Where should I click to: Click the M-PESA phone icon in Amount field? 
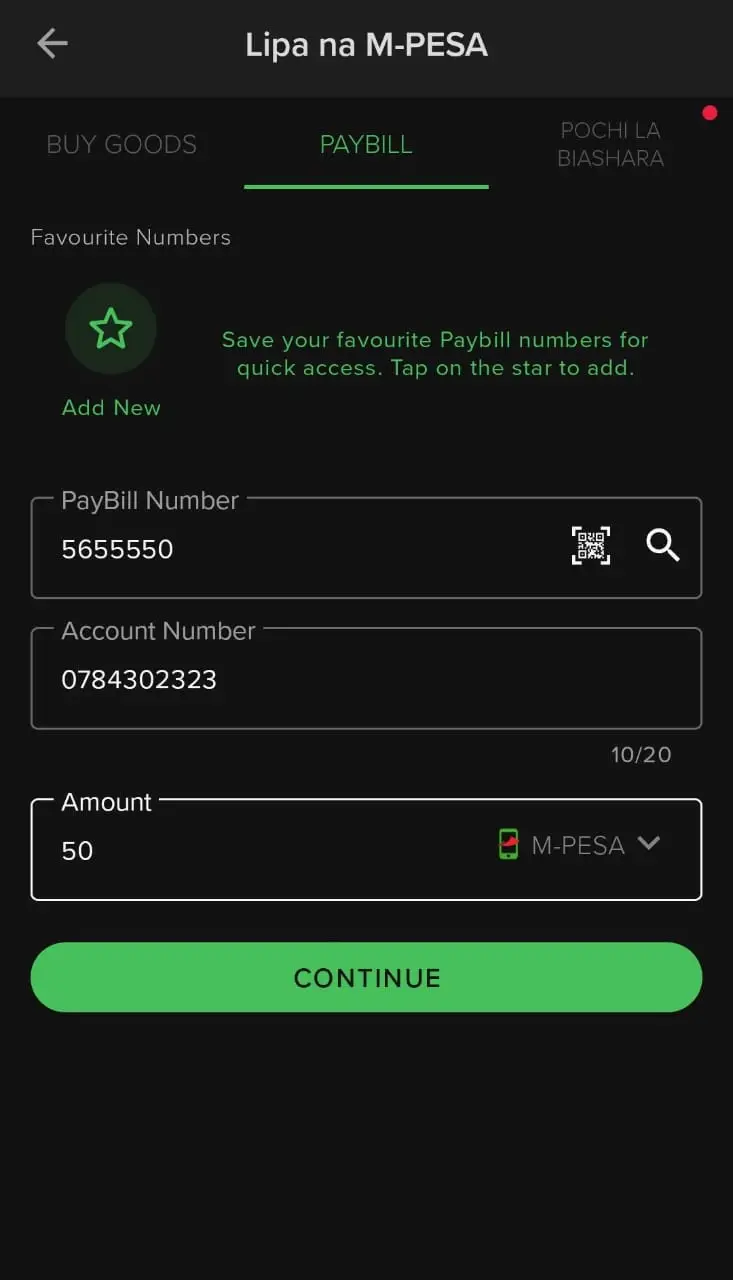tap(509, 843)
